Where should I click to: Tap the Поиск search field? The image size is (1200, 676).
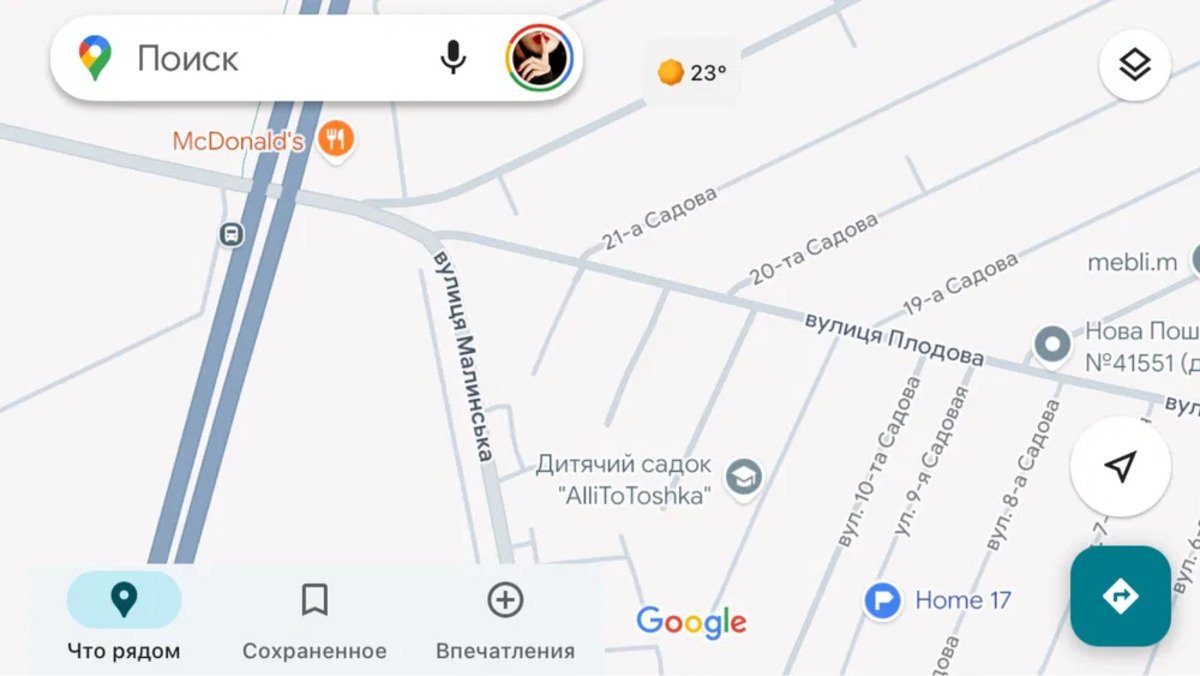[260, 59]
